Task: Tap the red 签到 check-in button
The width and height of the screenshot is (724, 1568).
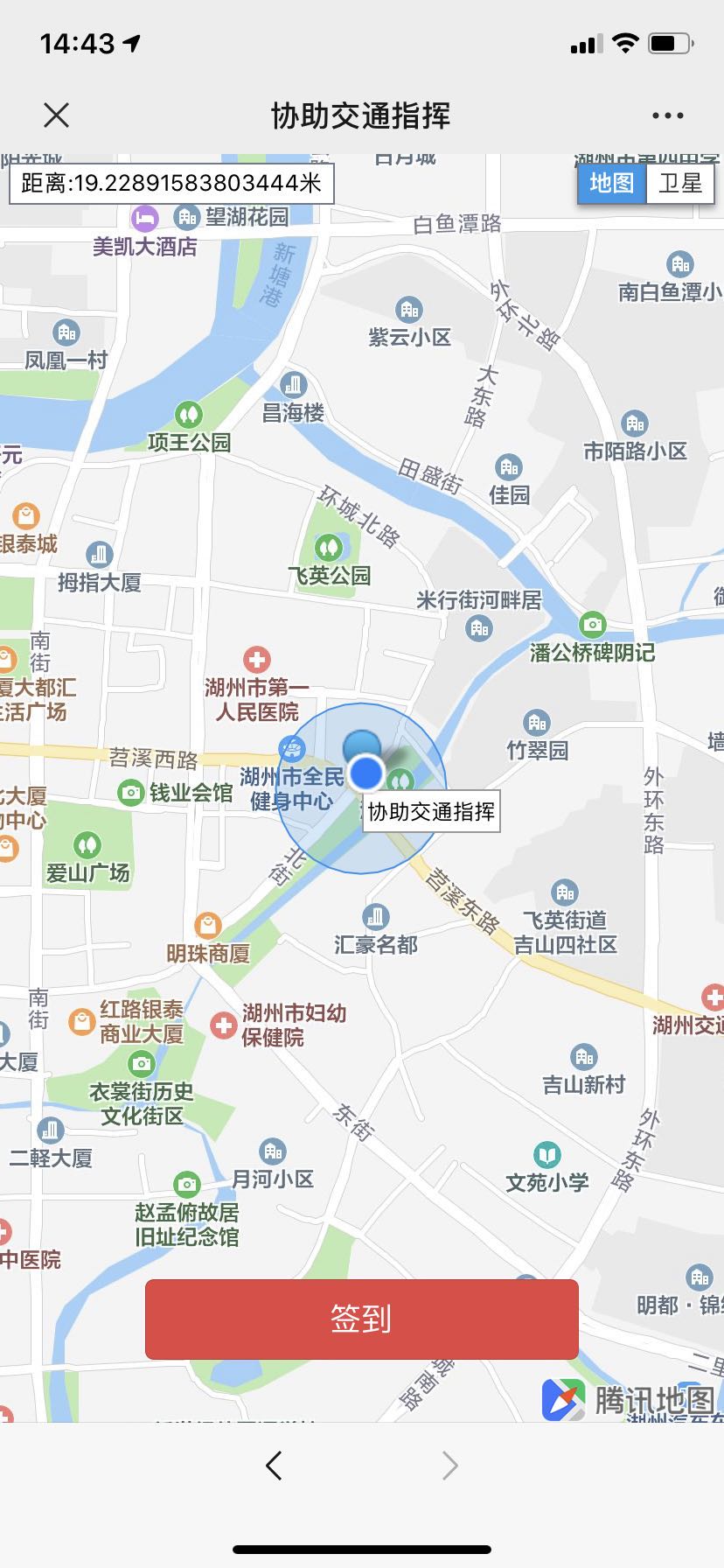Action: 362,1319
